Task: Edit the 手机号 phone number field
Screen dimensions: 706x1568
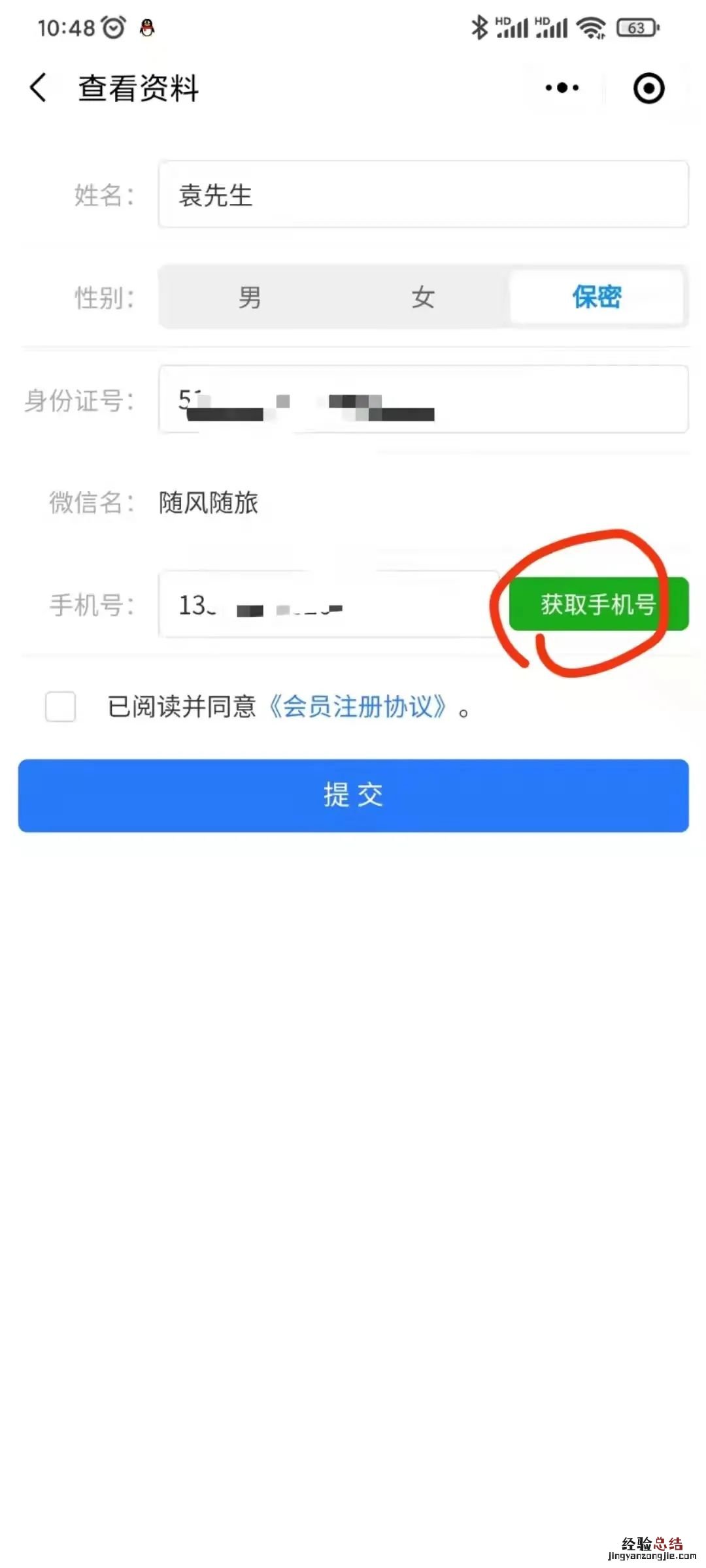Action: tap(327, 604)
